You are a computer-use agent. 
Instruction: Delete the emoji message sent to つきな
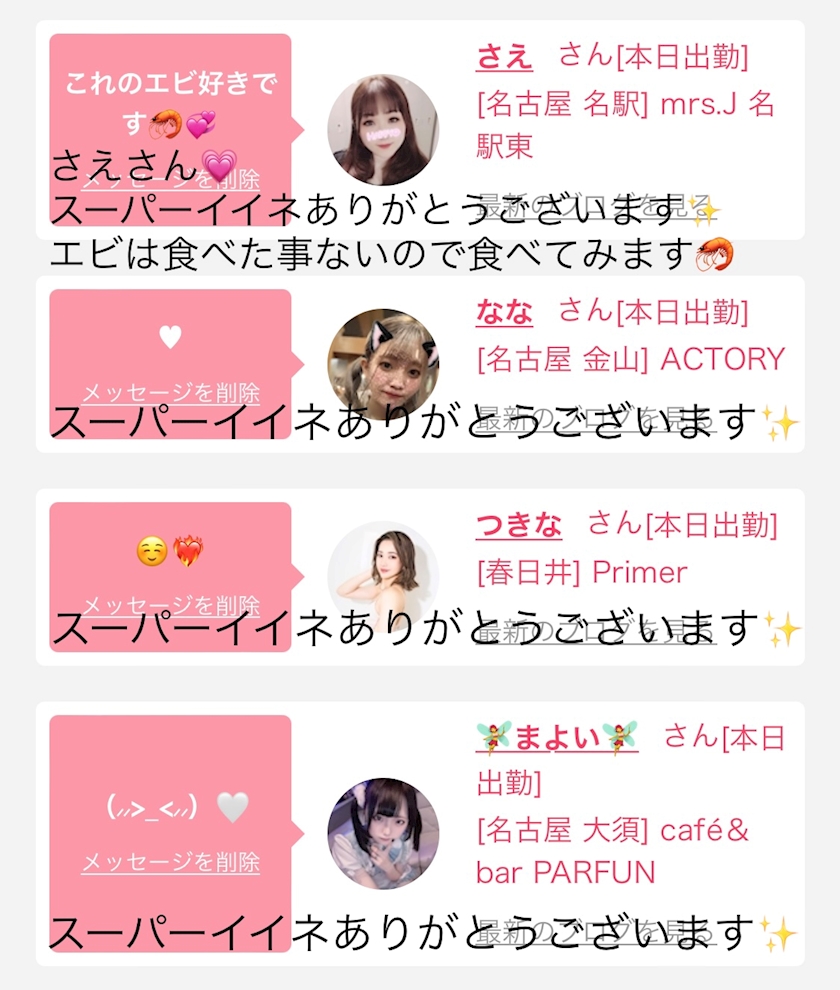pyautogui.click(x=171, y=605)
